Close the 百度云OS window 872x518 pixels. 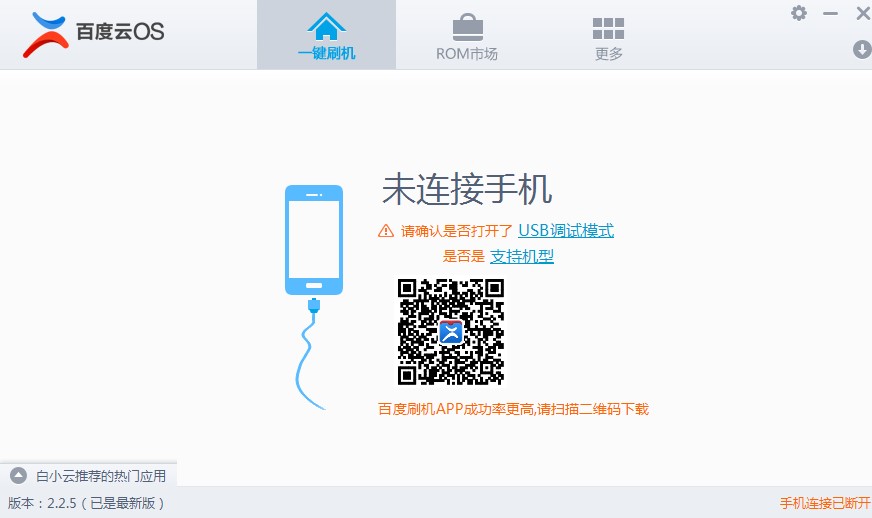[x=862, y=13]
